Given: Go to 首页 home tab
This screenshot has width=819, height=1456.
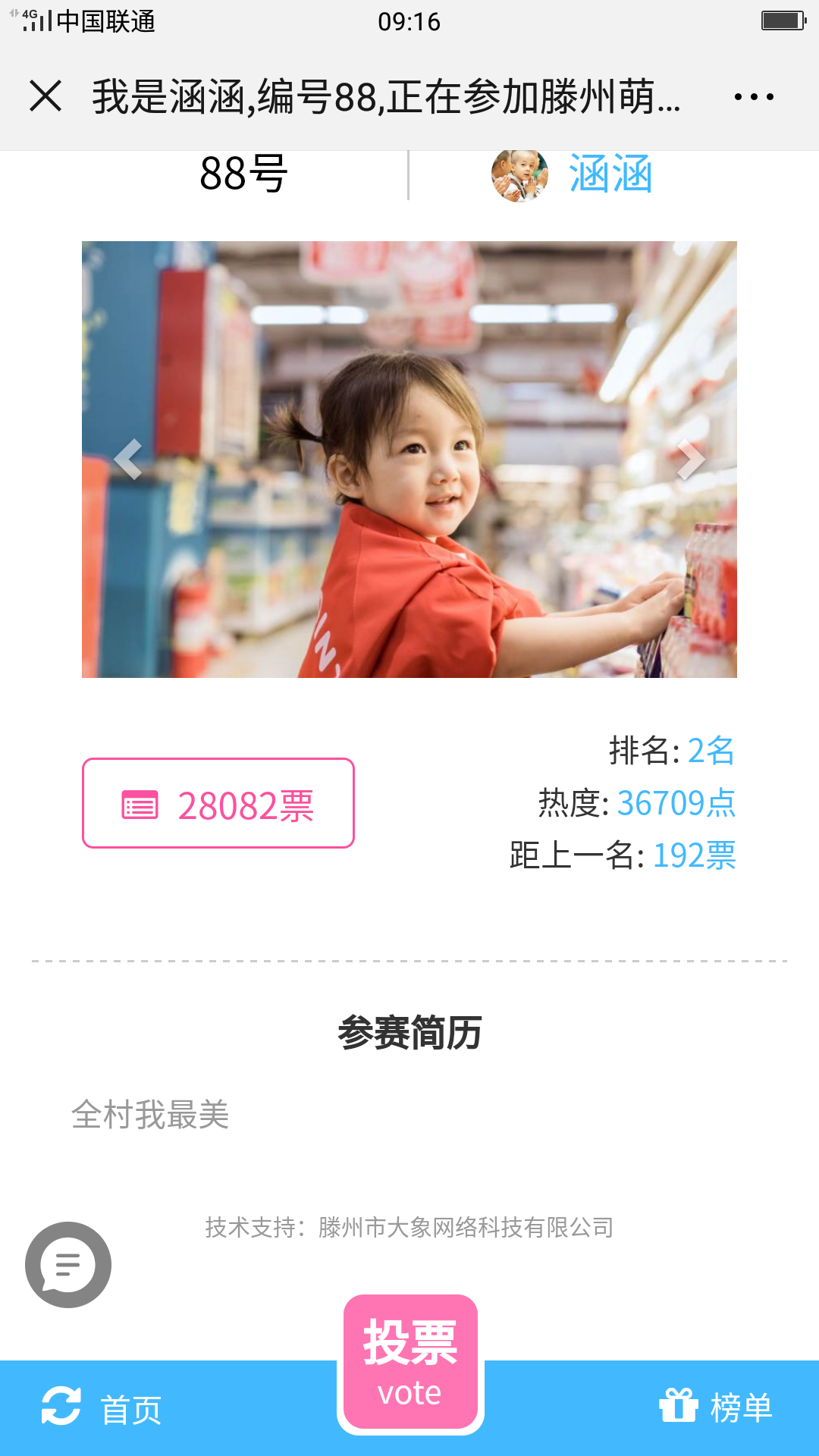Looking at the screenshot, I should (x=102, y=1408).
